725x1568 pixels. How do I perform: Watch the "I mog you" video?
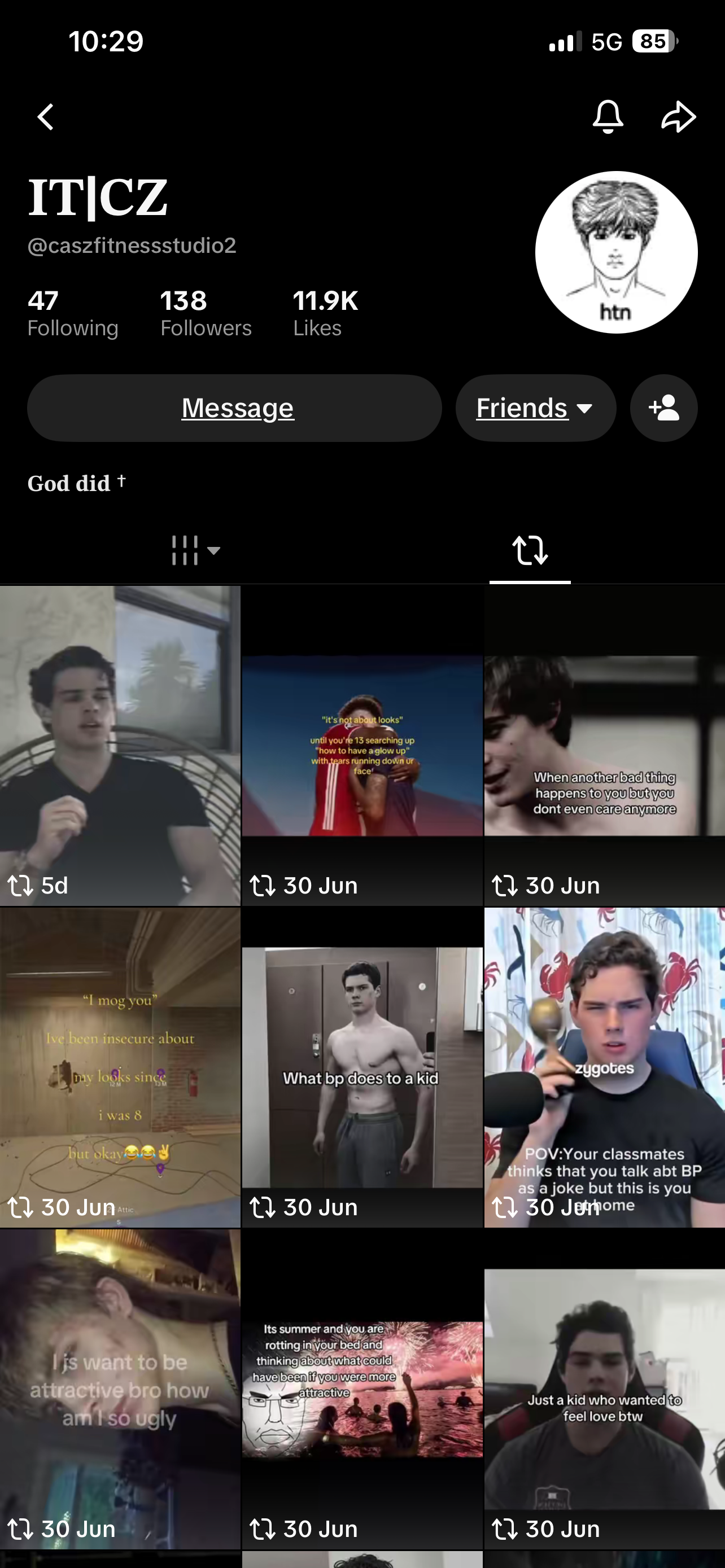tap(120, 1067)
